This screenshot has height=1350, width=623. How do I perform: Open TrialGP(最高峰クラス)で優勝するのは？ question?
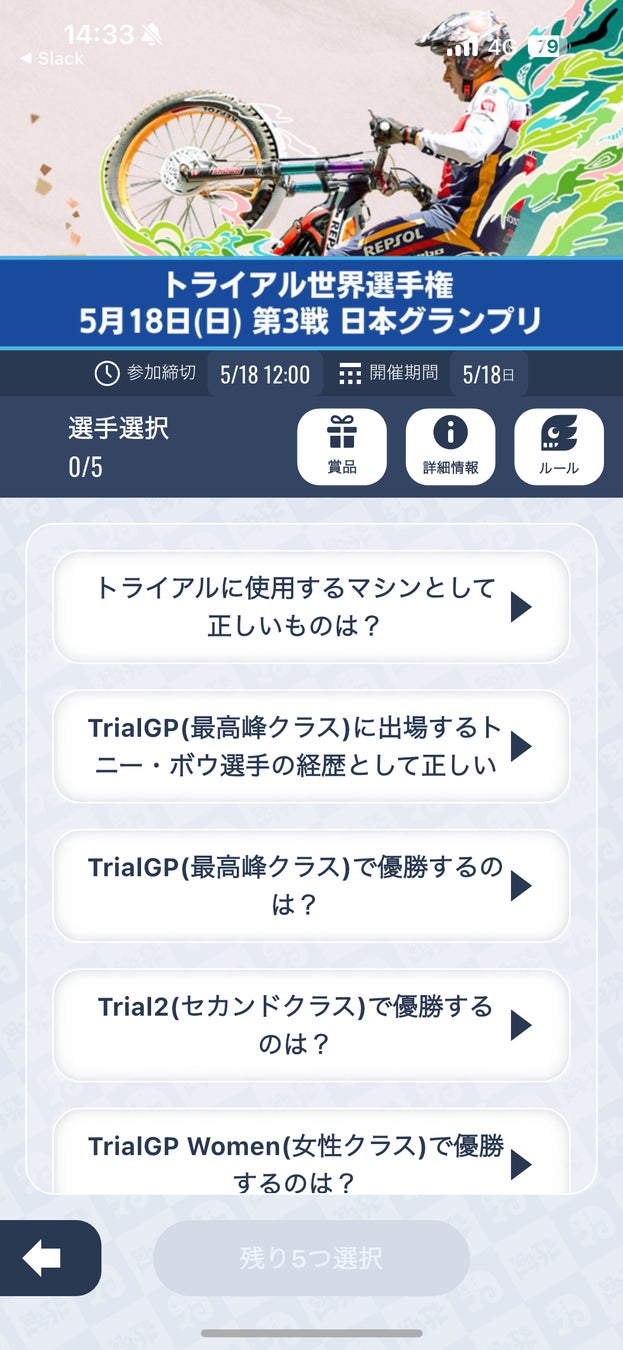311,885
